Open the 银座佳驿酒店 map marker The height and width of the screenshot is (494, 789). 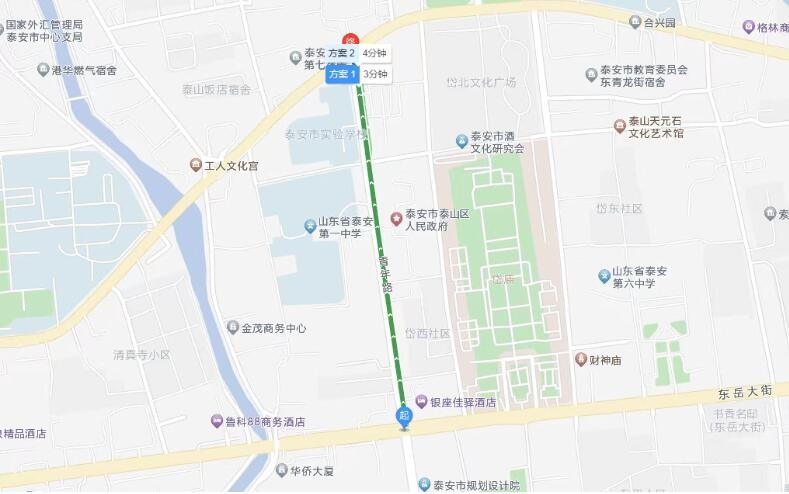422,401
